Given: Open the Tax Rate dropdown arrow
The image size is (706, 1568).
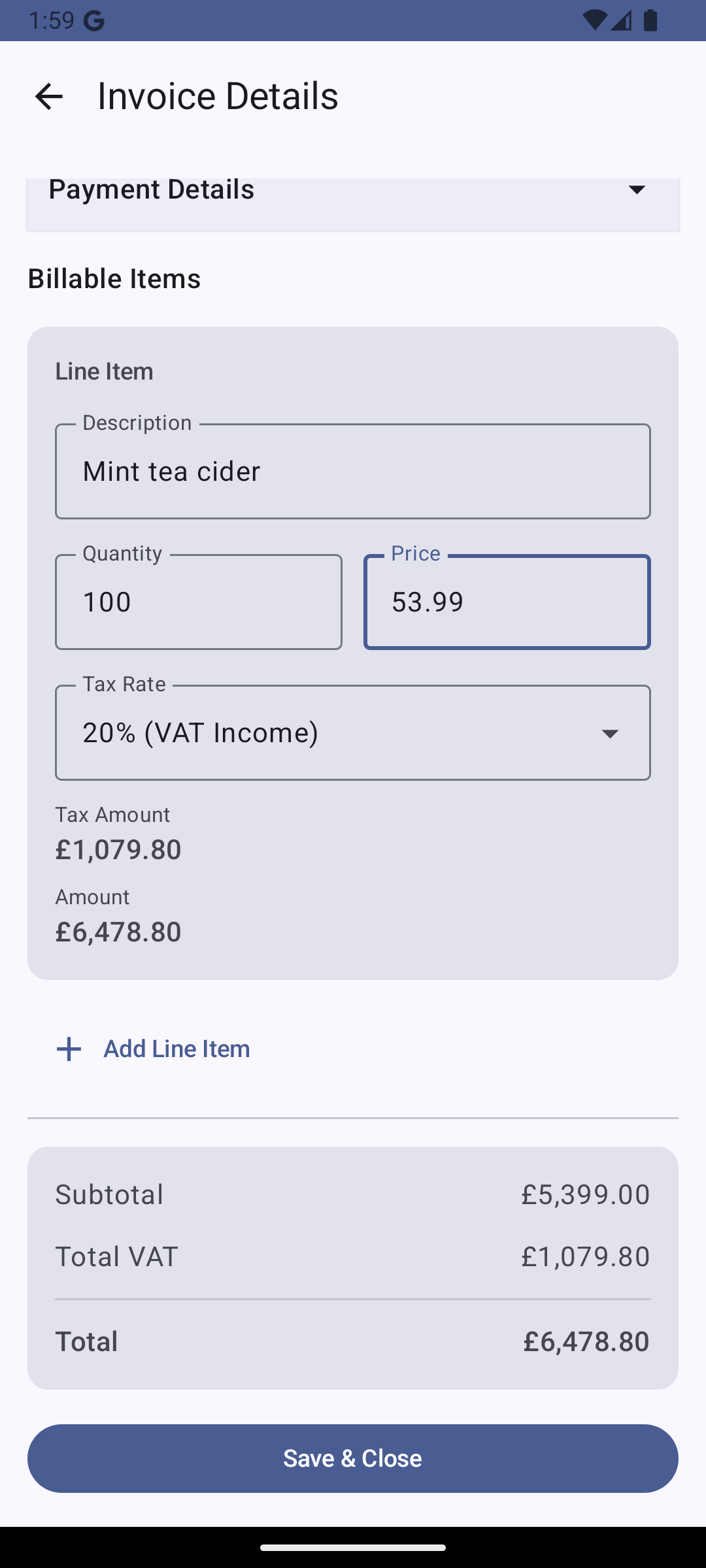Looking at the screenshot, I should click(609, 733).
